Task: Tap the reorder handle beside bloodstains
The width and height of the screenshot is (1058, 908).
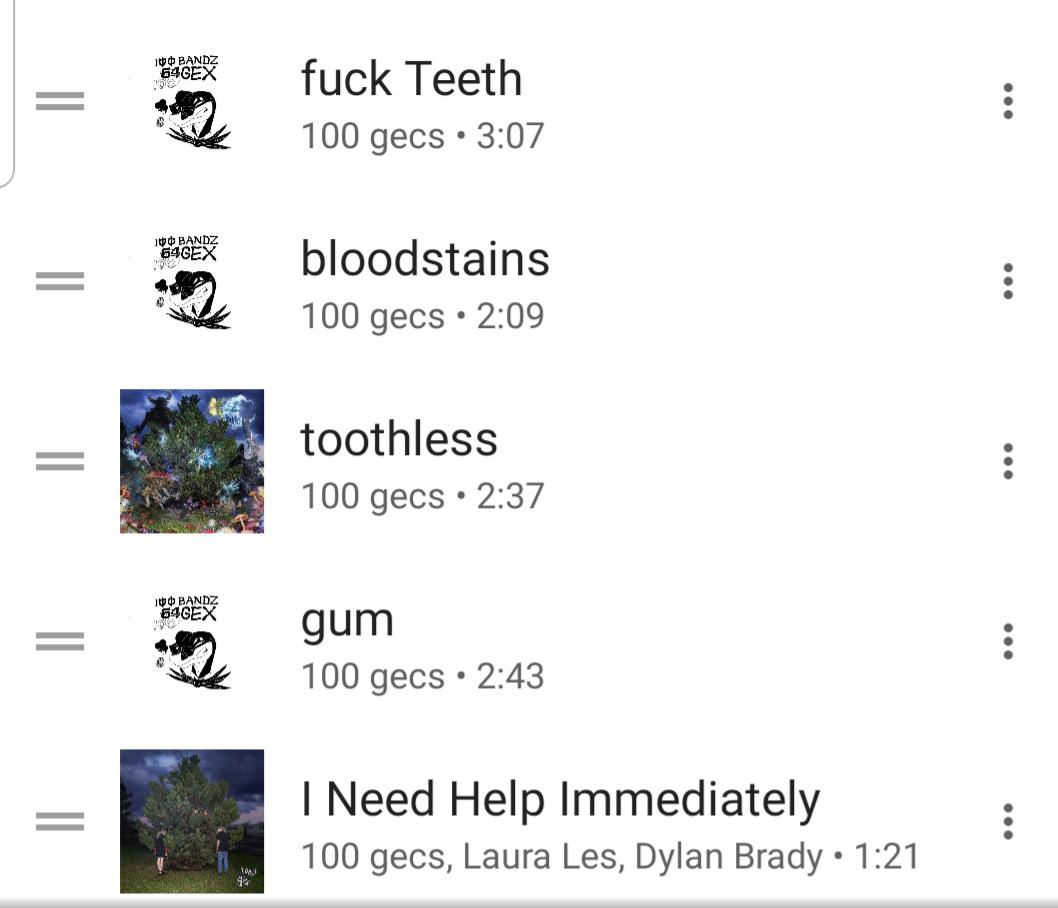Action: 60,282
